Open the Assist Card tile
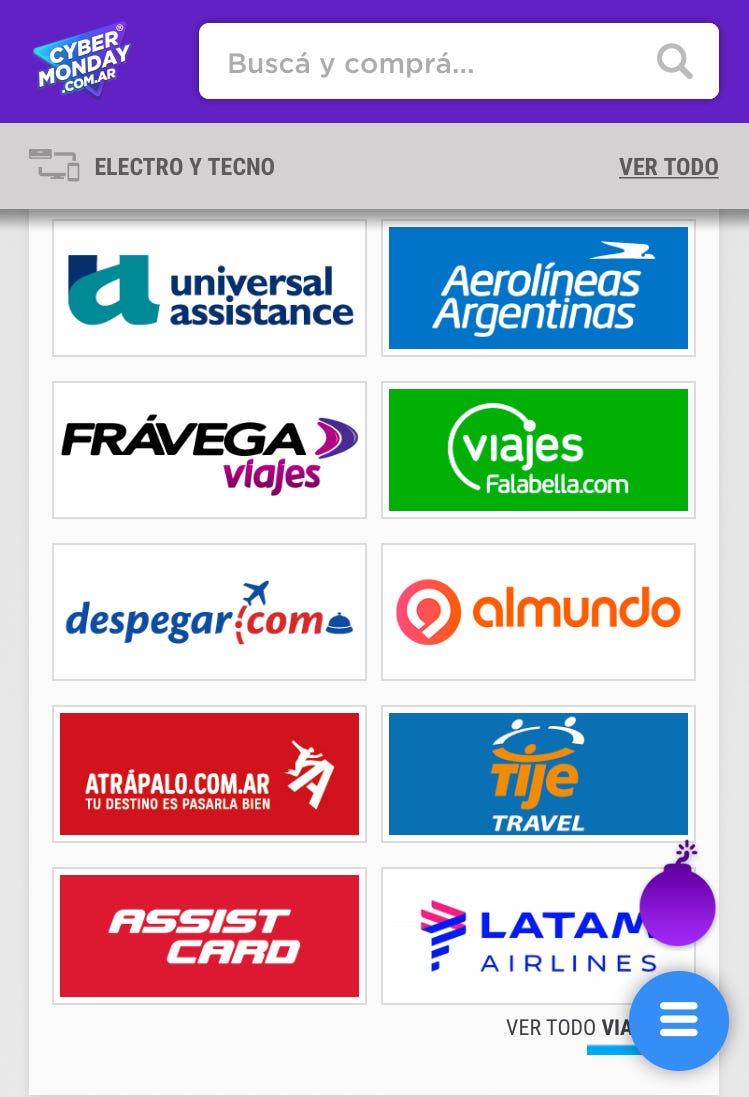This screenshot has width=749, height=1097. coord(209,936)
